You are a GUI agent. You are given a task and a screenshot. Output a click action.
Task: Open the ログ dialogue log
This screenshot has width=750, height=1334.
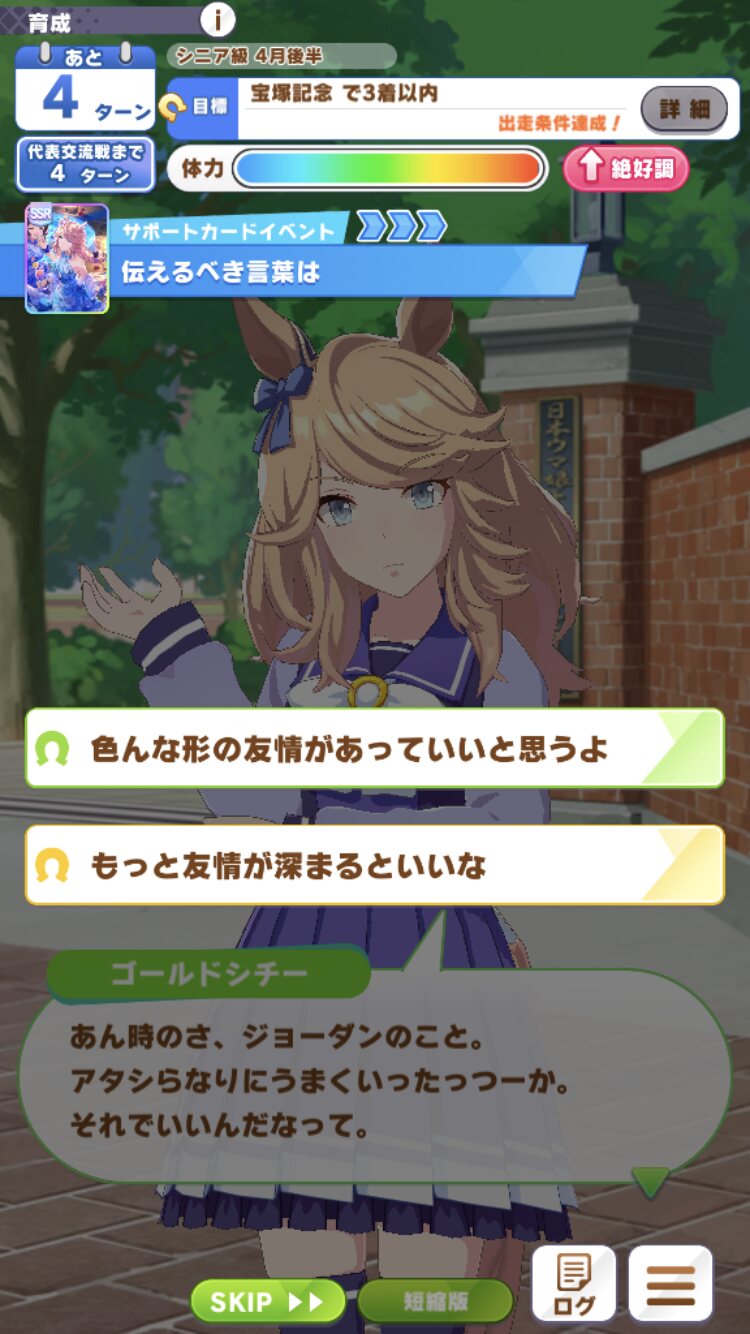[x=574, y=1285]
